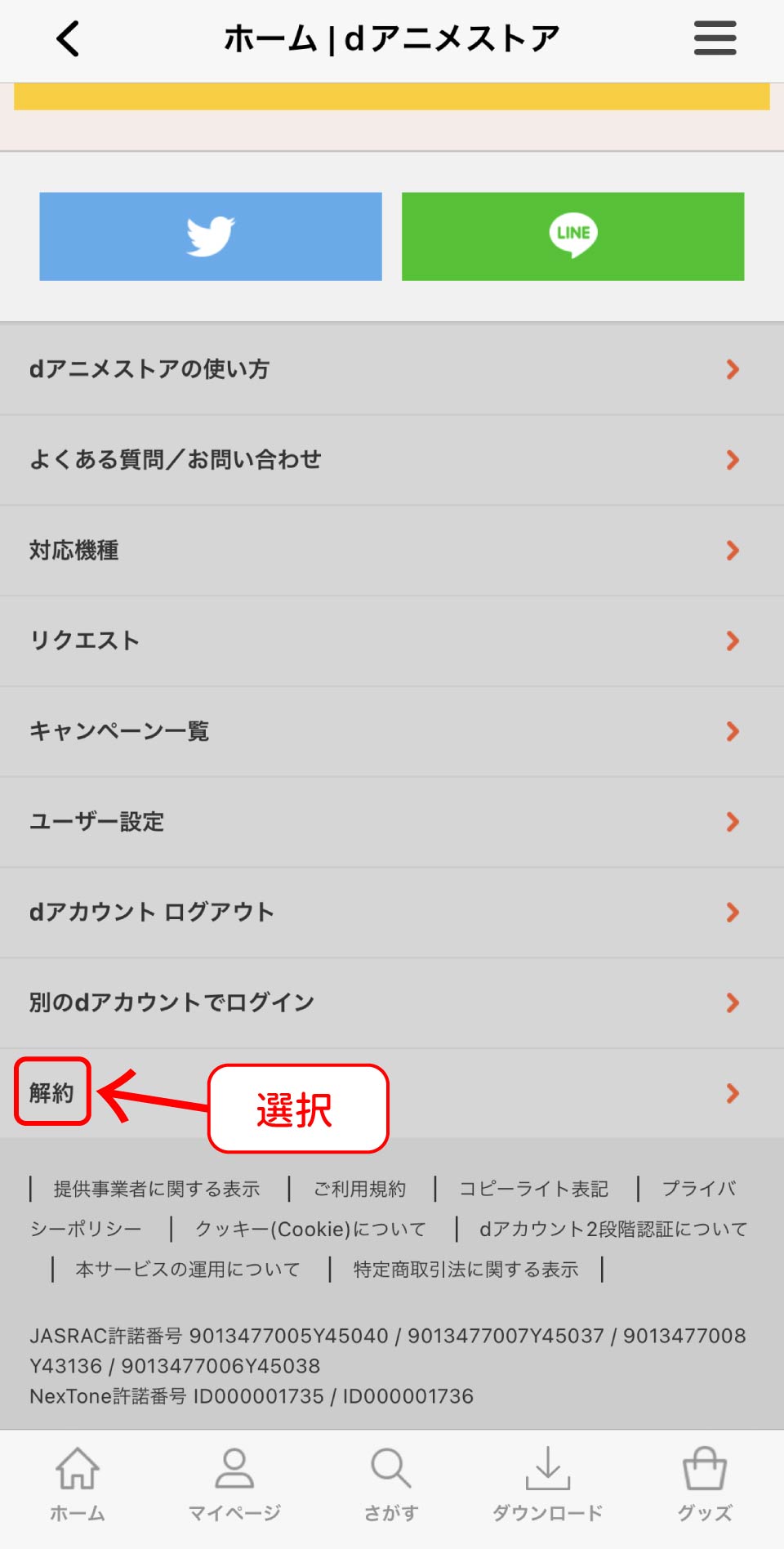Share via the LINE button

[x=572, y=237]
